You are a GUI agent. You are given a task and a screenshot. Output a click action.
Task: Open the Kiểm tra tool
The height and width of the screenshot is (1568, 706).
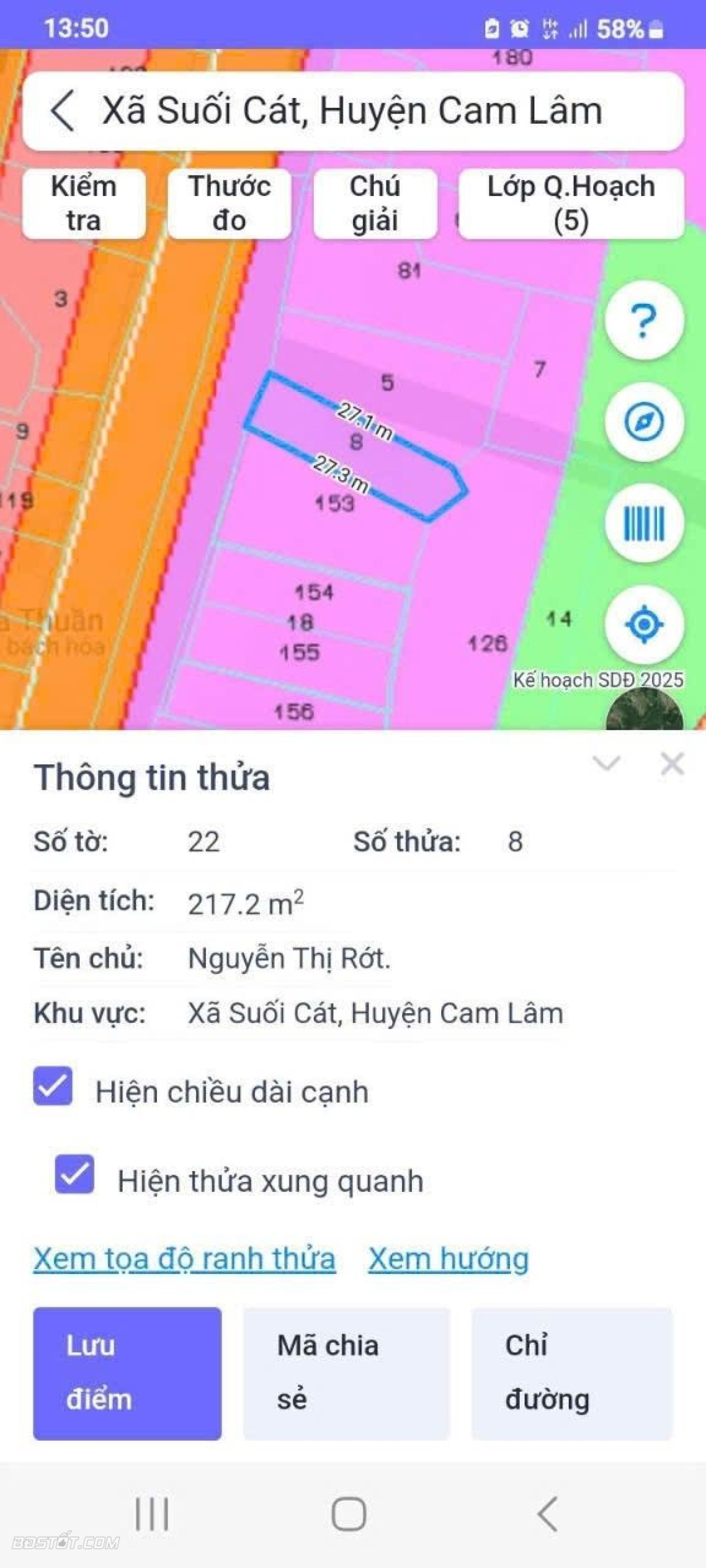click(83, 203)
